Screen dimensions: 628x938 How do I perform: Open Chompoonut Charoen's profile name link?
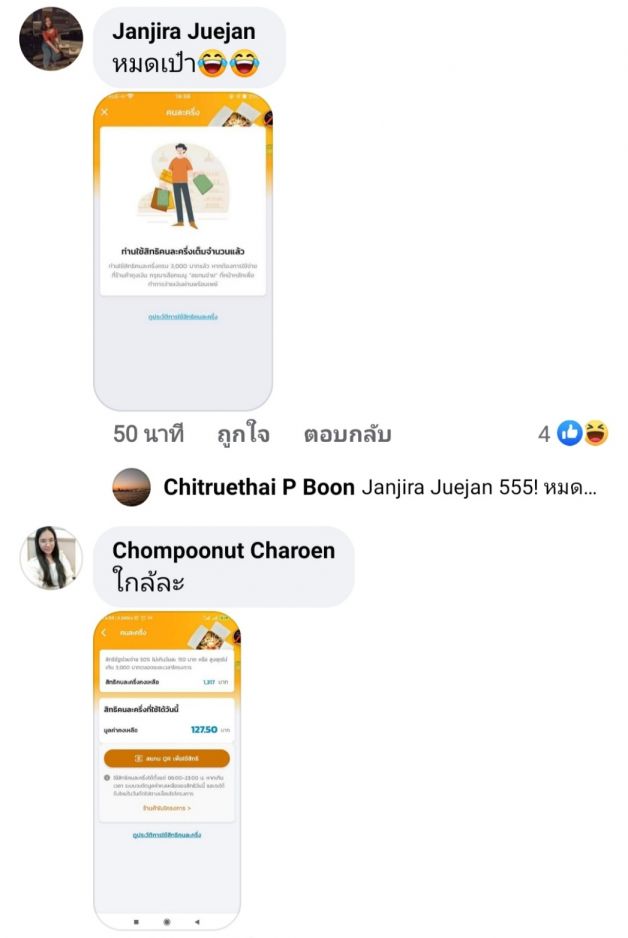coord(223,551)
